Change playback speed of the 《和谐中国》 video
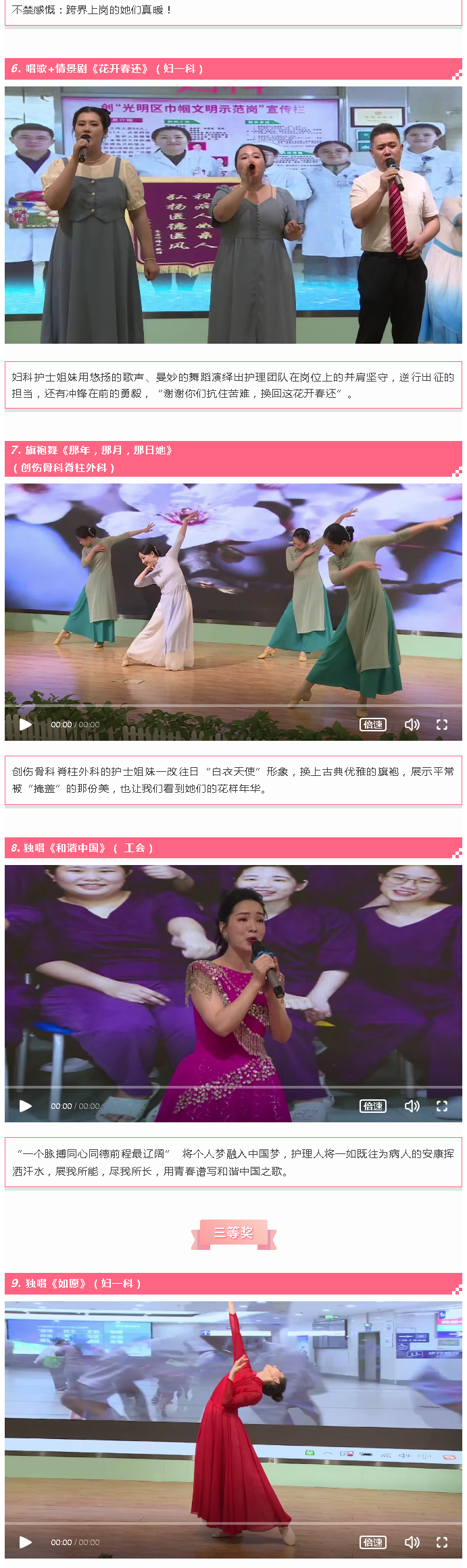467x1568 pixels. click(373, 1106)
